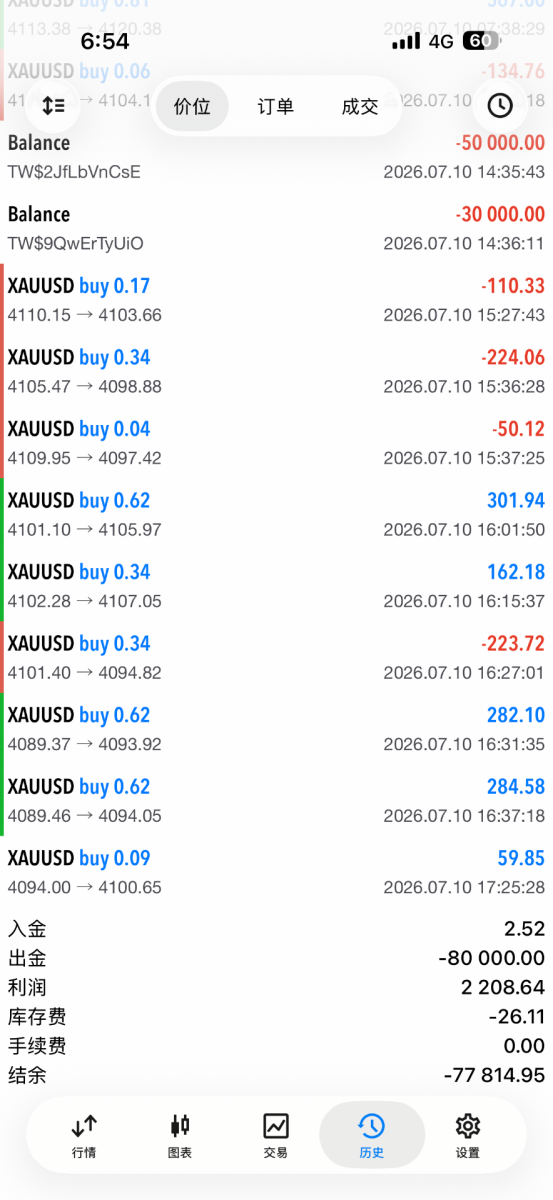553x1200 pixels.
Task: View XAUUSD buy 0.09 trade details
Action: 276,872
